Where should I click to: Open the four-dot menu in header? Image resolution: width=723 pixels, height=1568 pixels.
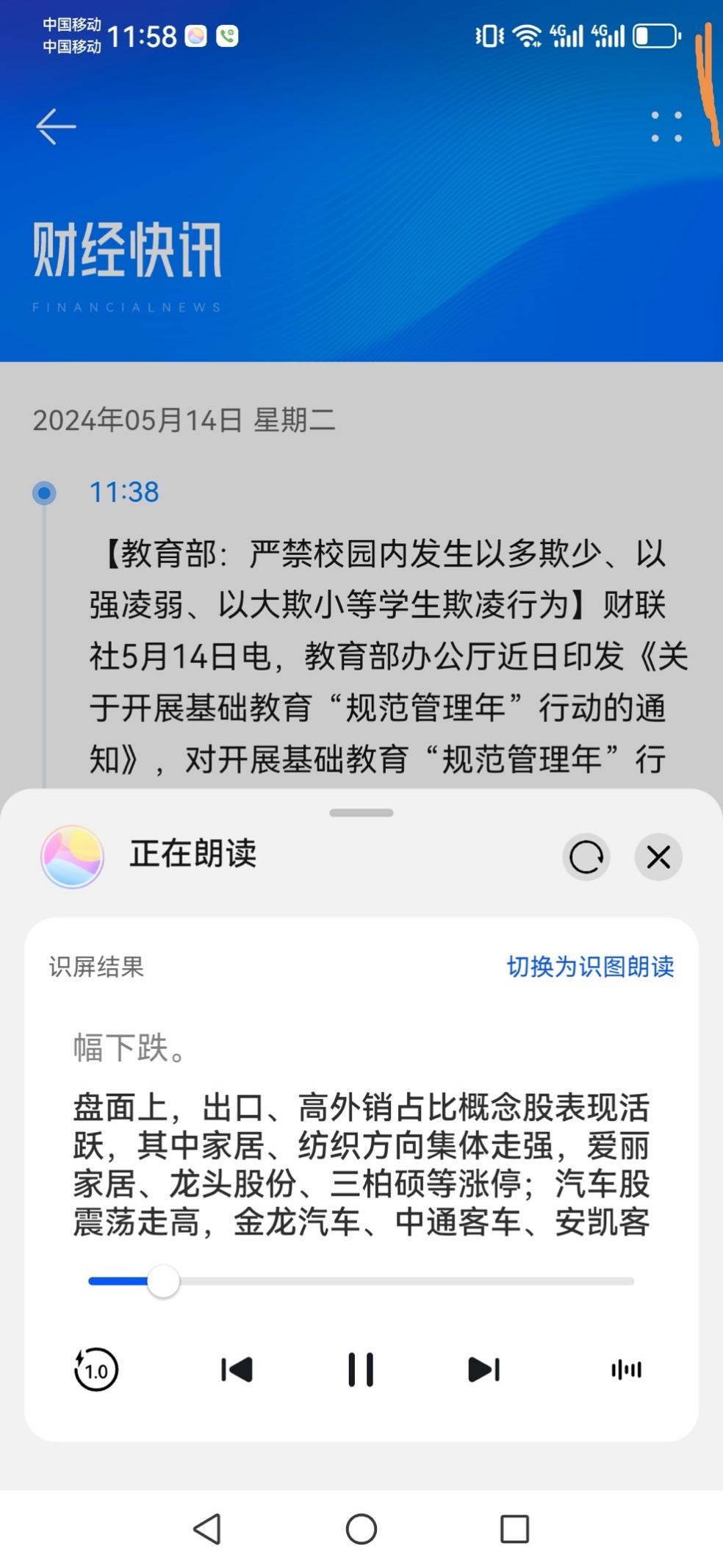666,126
